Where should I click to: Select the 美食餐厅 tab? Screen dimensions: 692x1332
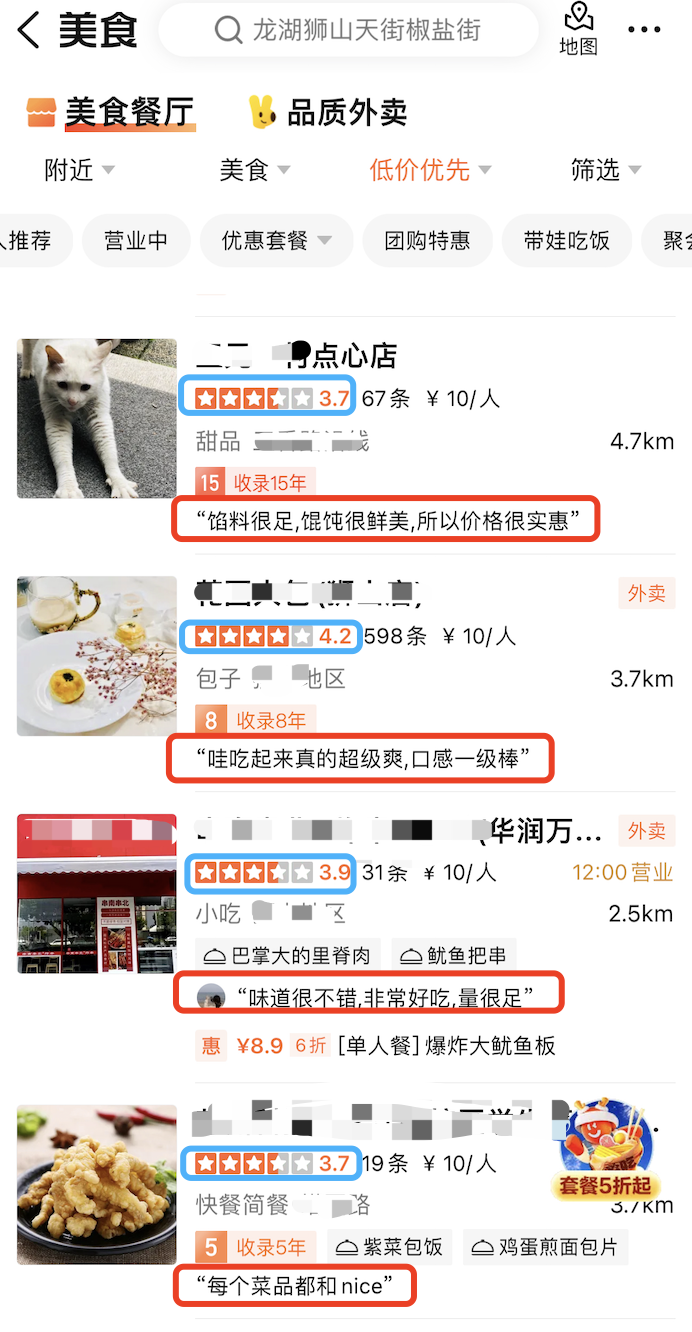pos(110,112)
